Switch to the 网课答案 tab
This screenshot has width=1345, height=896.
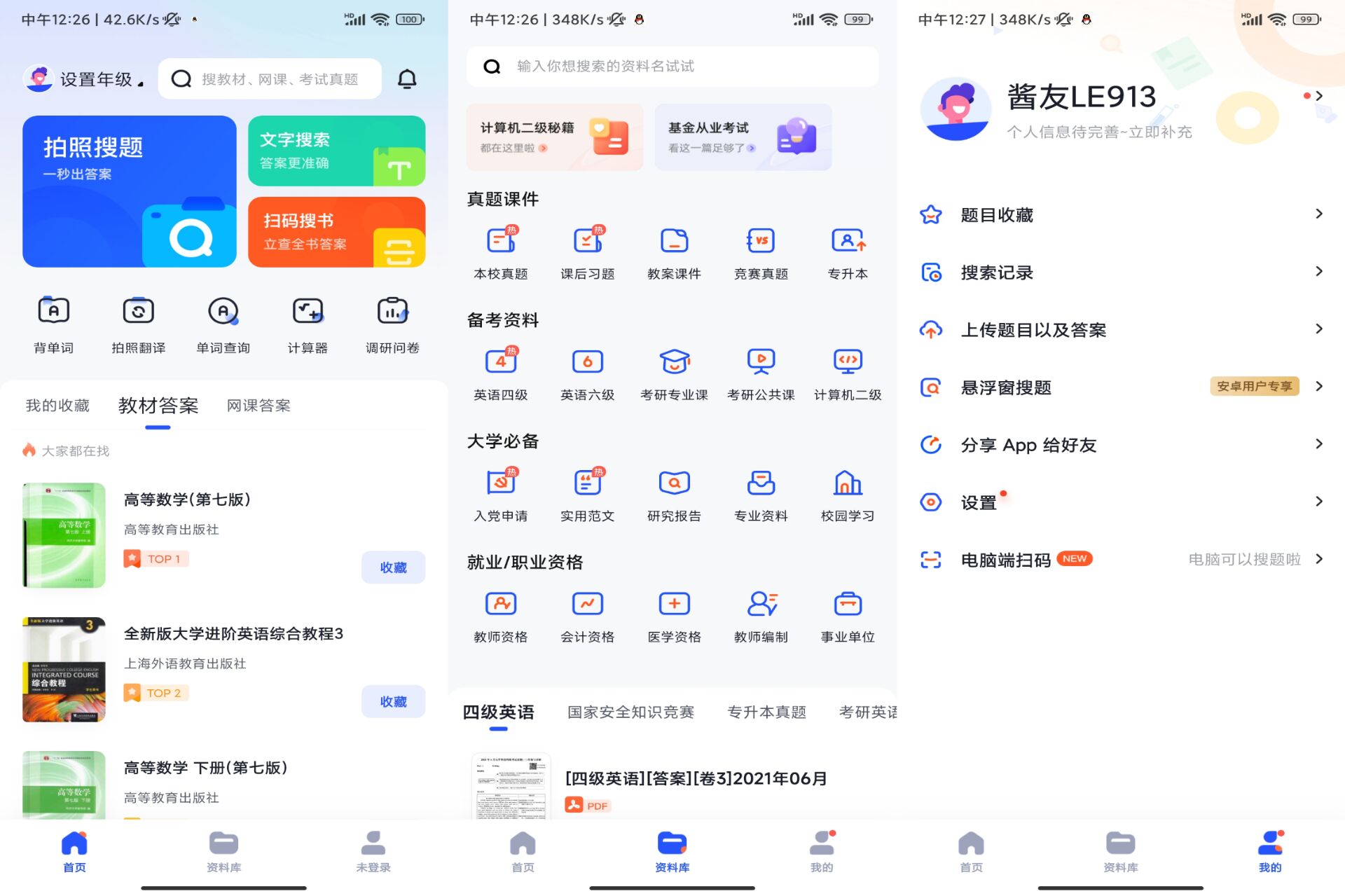(258, 406)
